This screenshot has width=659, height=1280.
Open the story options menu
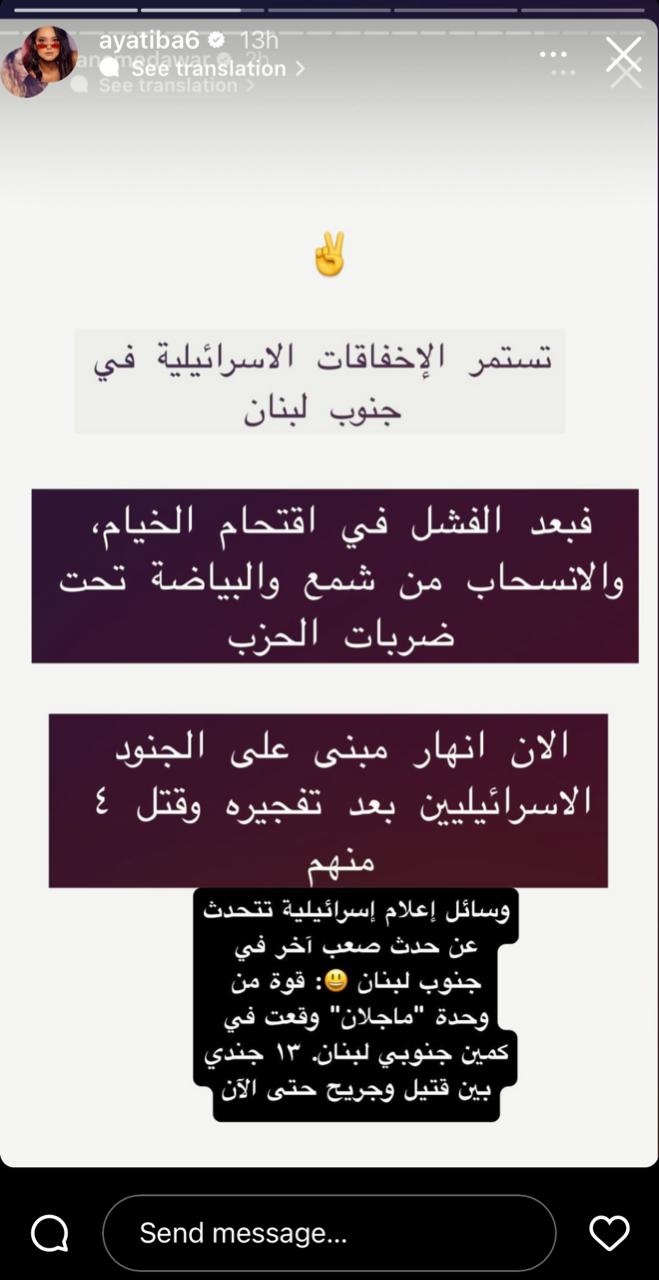click(557, 55)
